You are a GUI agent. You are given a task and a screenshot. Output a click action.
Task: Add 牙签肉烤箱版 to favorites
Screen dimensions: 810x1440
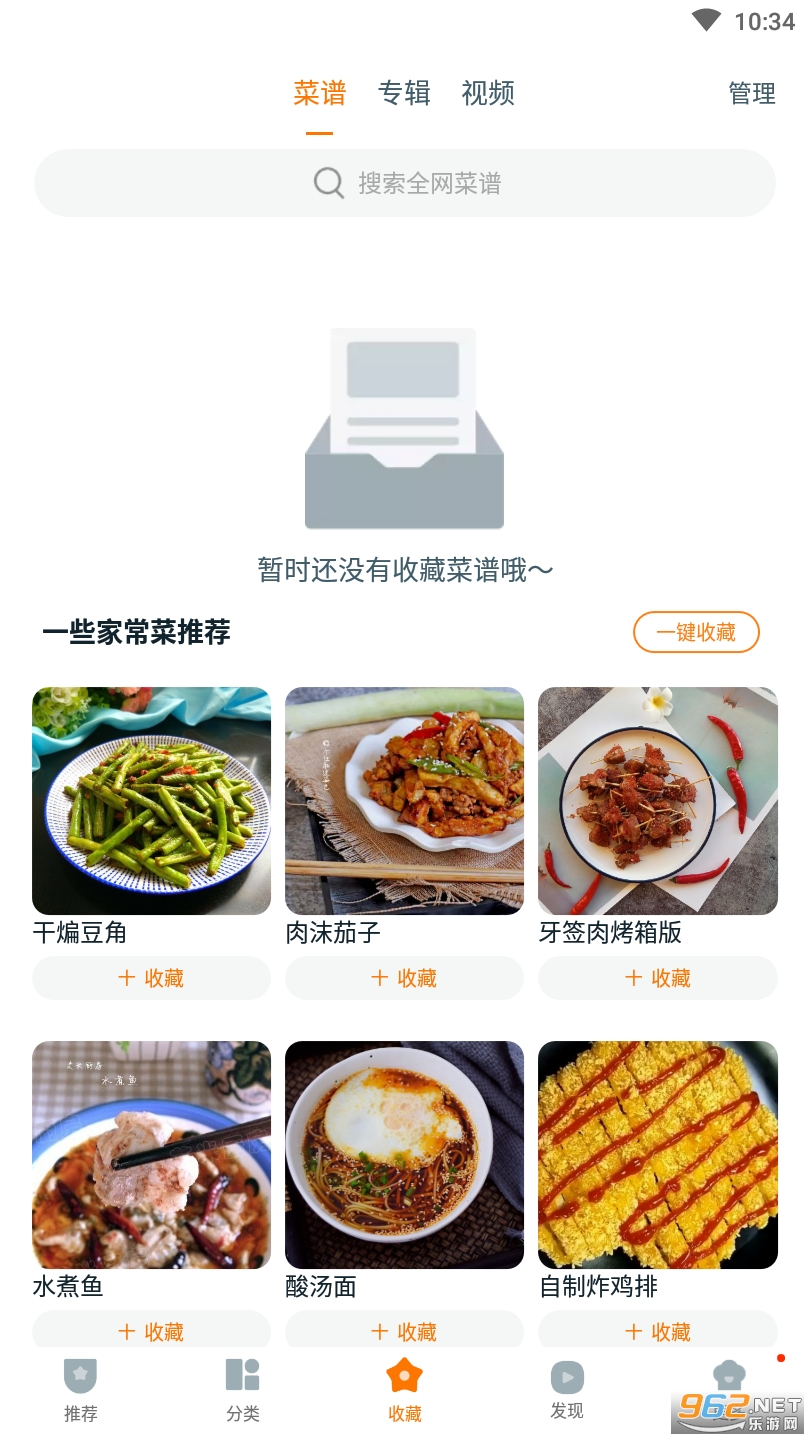(658, 978)
